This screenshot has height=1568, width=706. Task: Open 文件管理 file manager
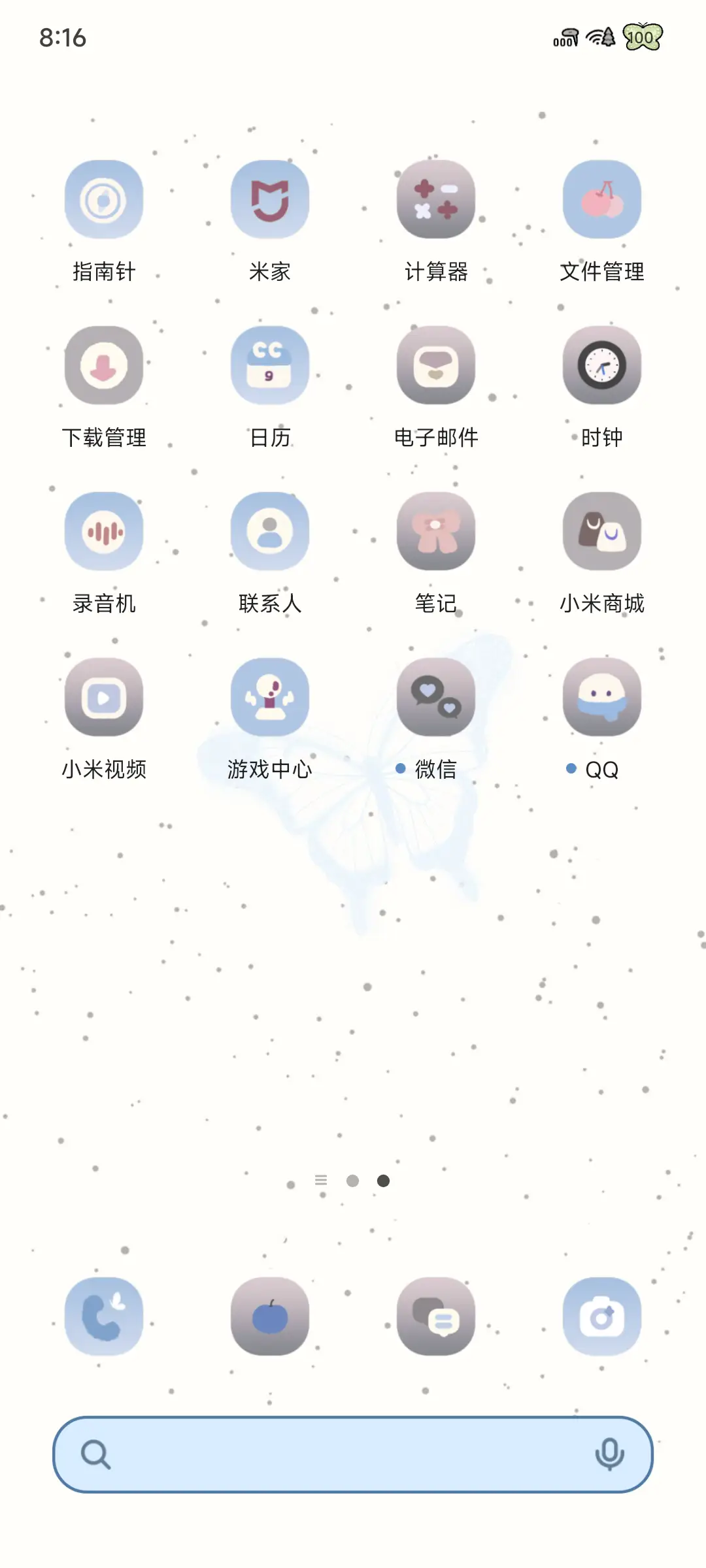601,199
